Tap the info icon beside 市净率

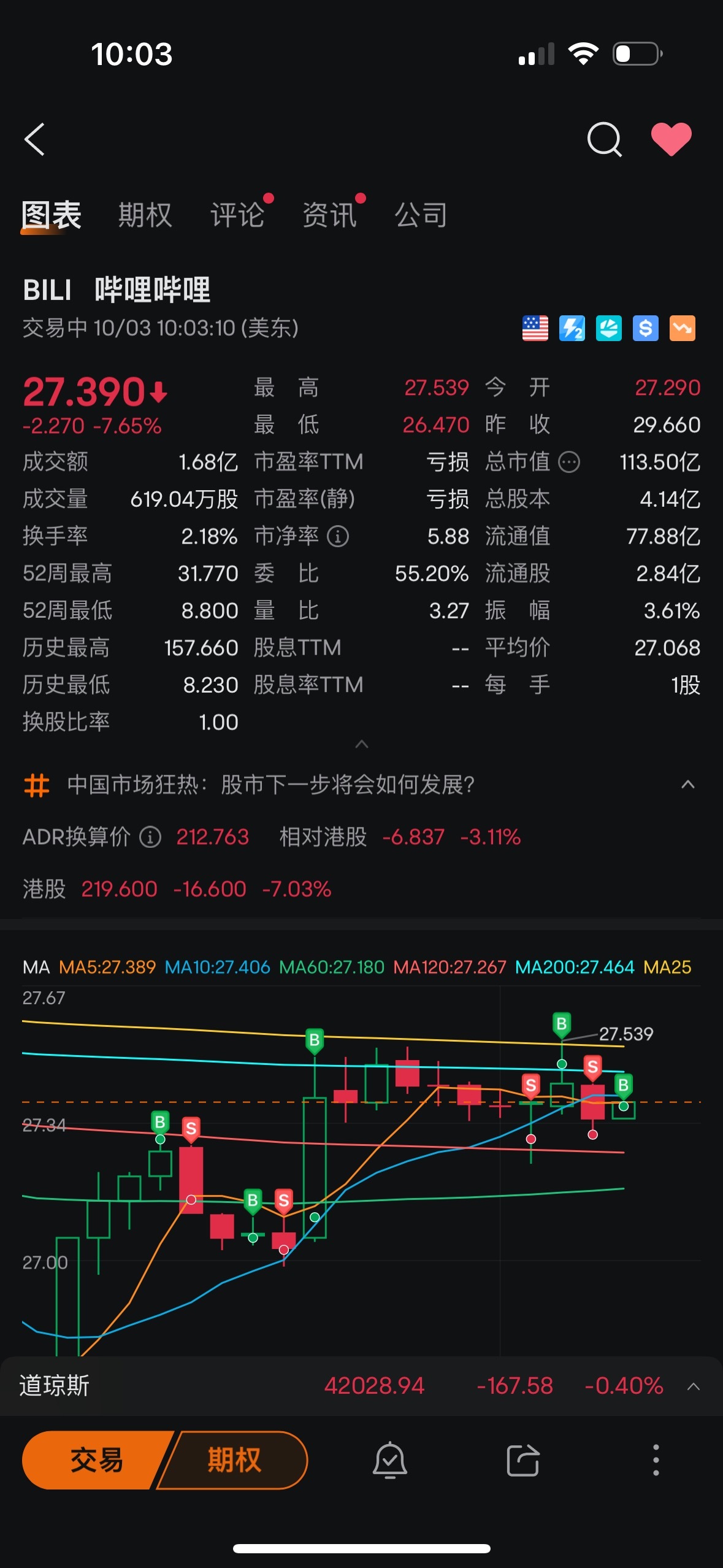point(338,536)
